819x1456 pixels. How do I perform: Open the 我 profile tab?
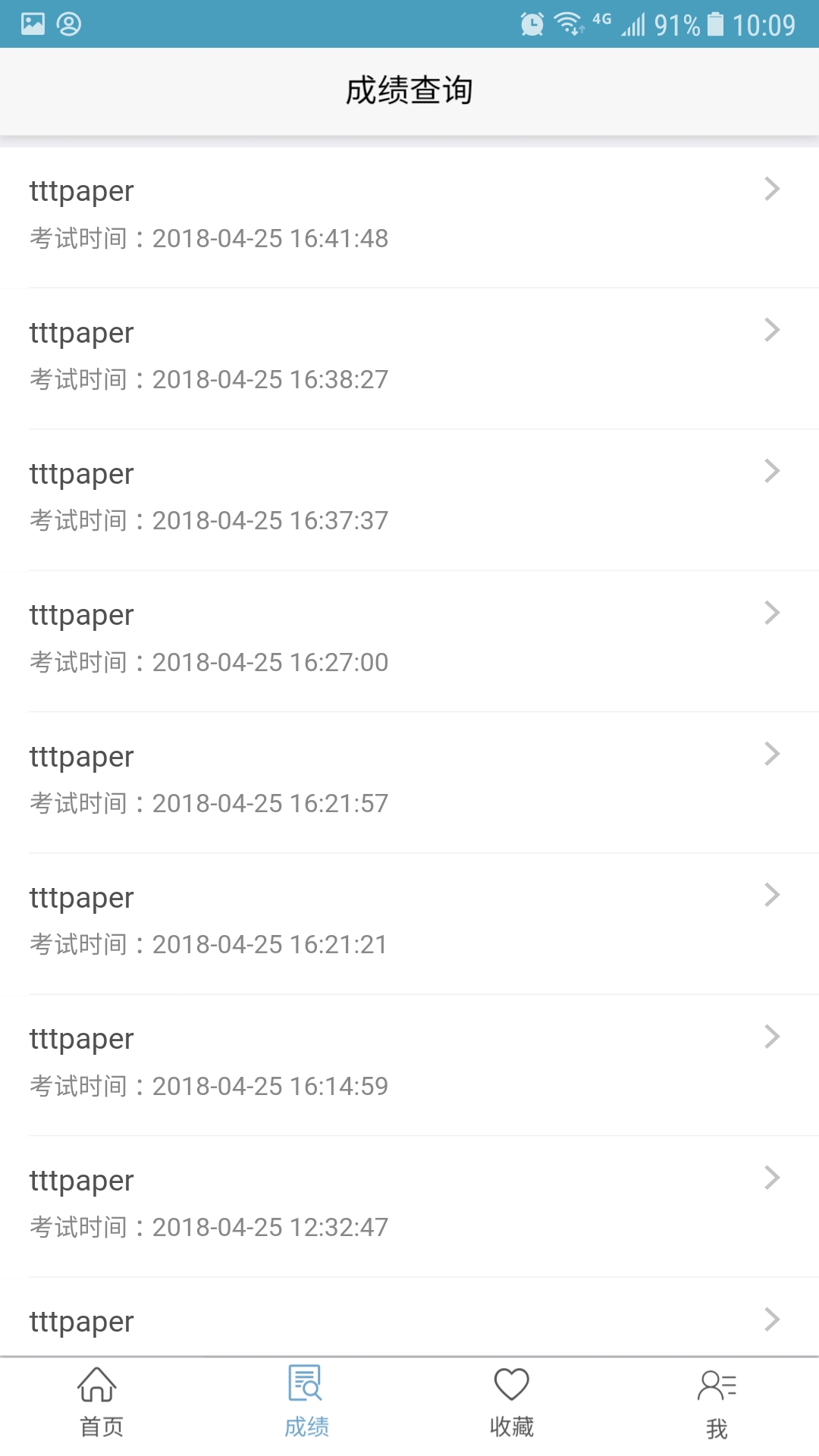click(717, 1403)
